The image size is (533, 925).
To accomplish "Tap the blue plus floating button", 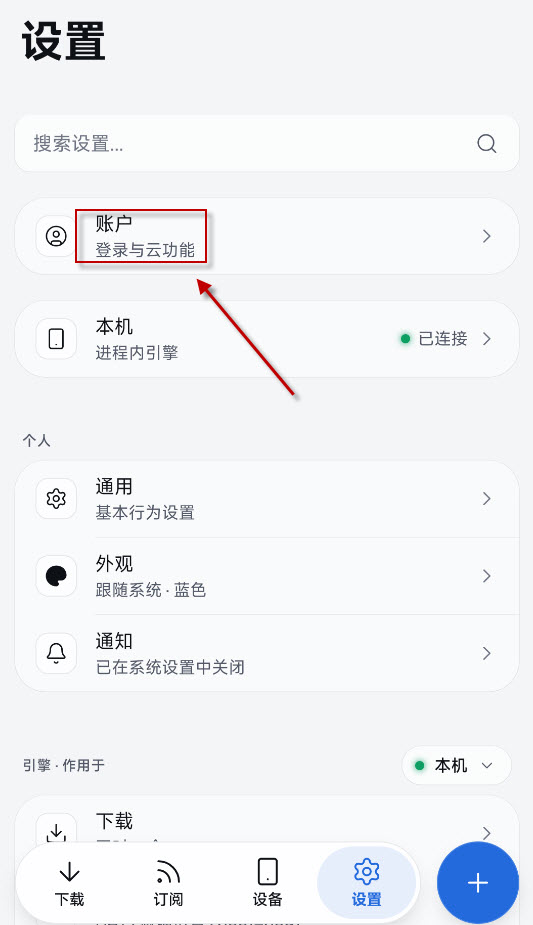I will click(x=478, y=883).
